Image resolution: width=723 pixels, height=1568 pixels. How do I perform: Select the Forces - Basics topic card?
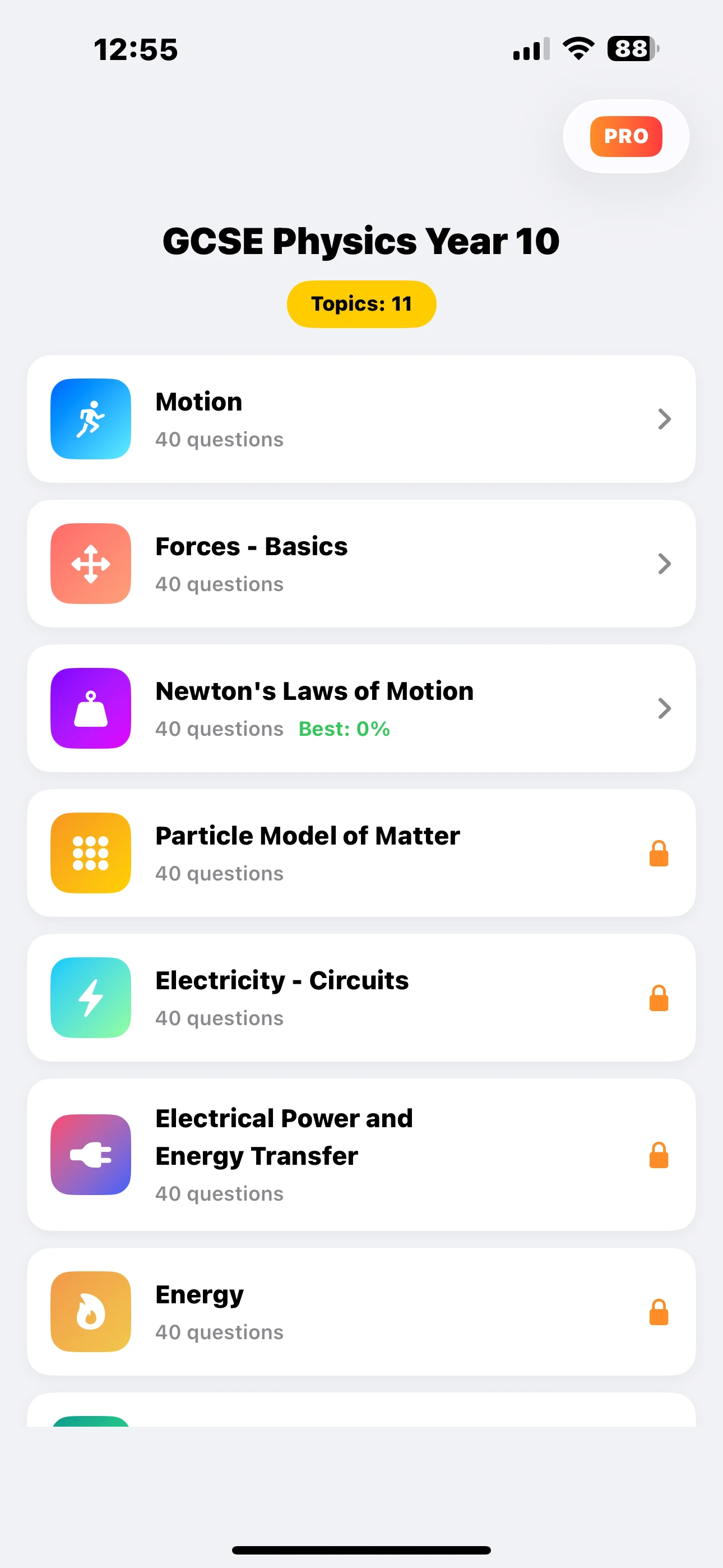pyautogui.click(x=360, y=563)
